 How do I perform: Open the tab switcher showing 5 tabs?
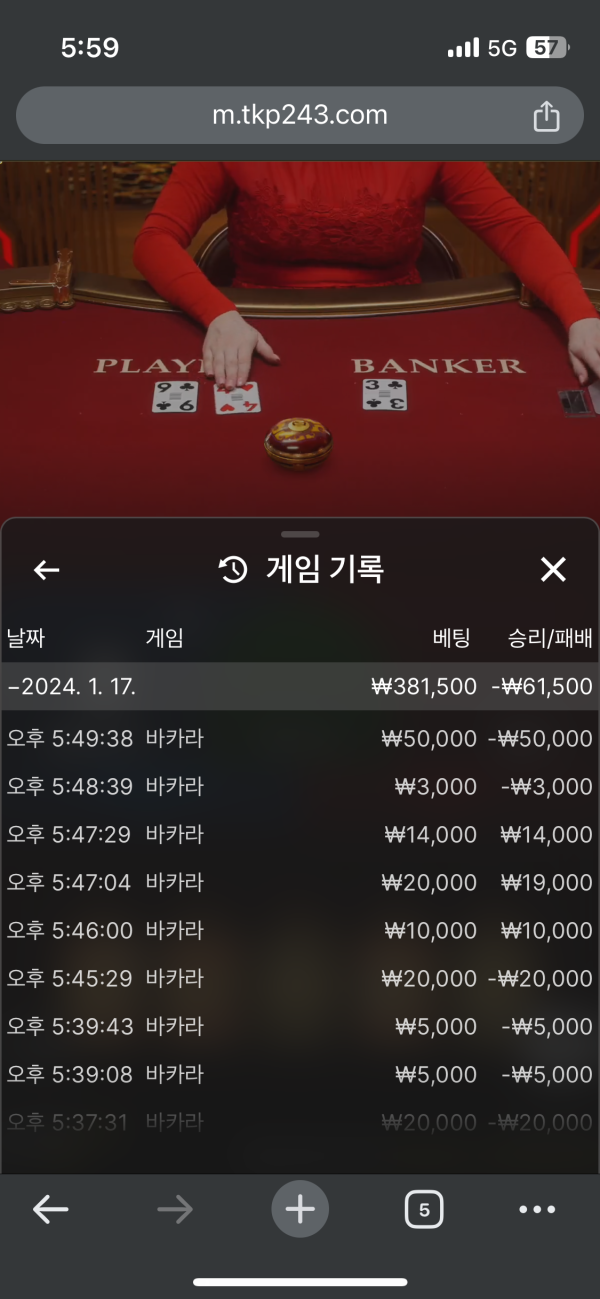424,1210
